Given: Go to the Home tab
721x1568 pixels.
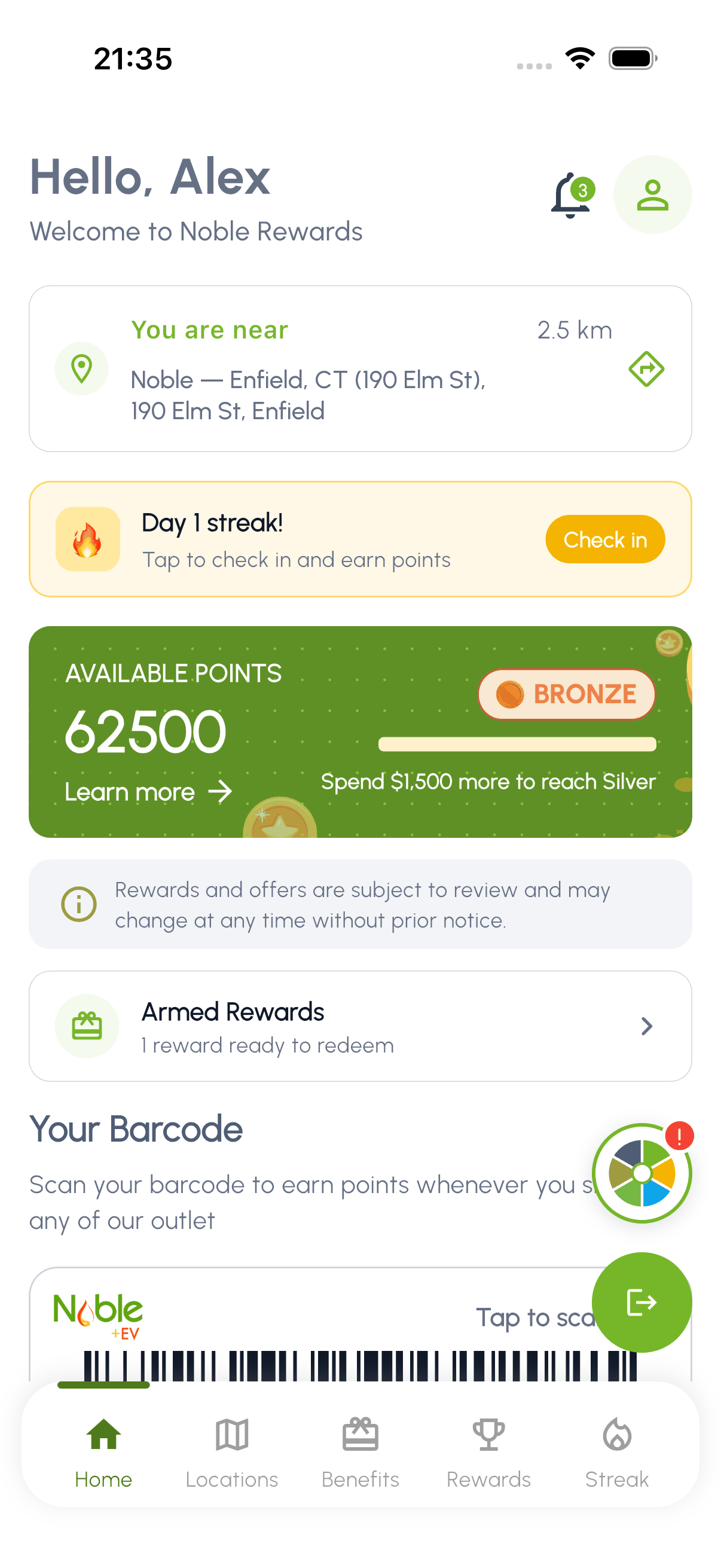Looking at the screenshot, I should point(103,1453).
